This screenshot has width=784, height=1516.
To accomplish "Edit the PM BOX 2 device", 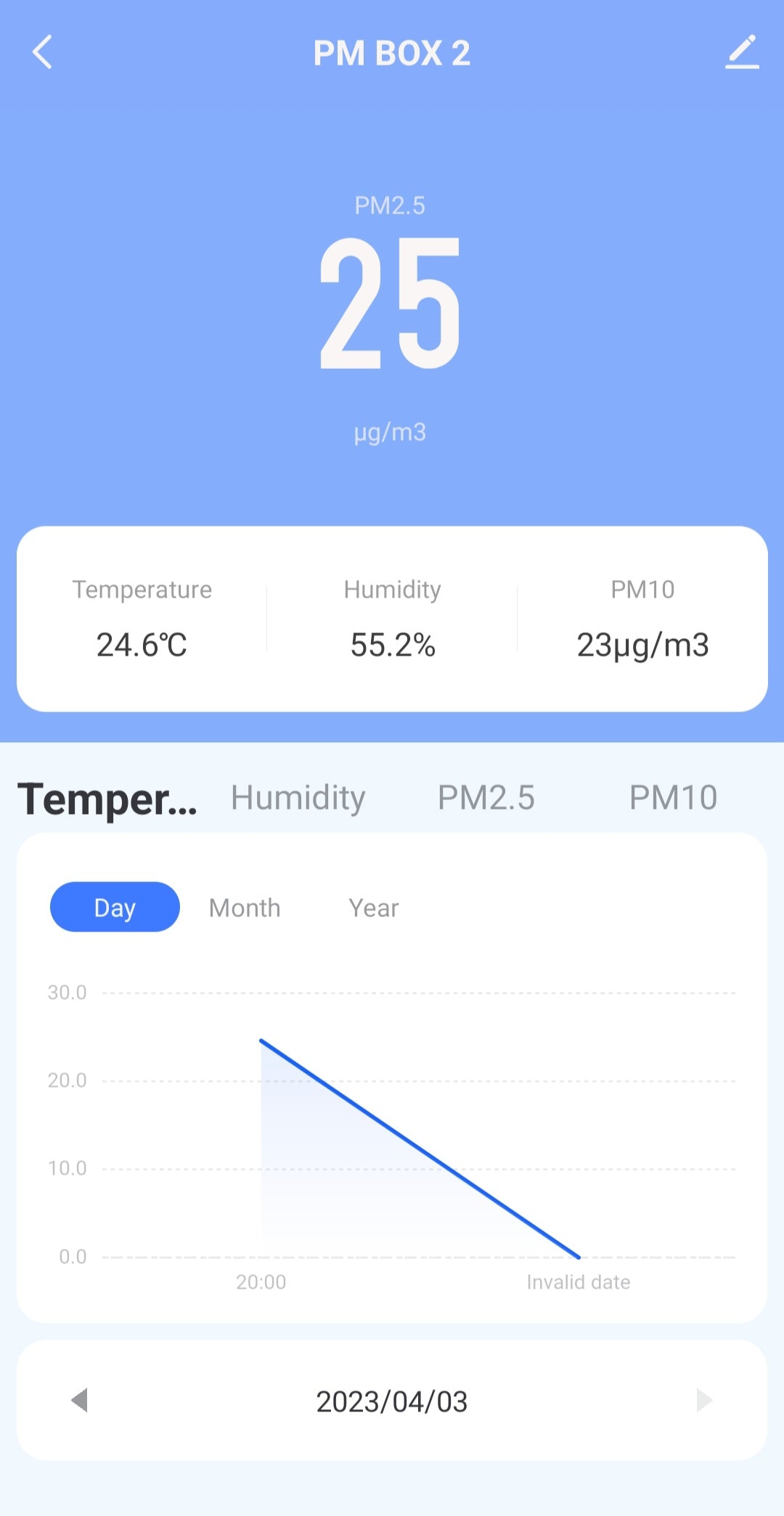I will click(742, 52).
